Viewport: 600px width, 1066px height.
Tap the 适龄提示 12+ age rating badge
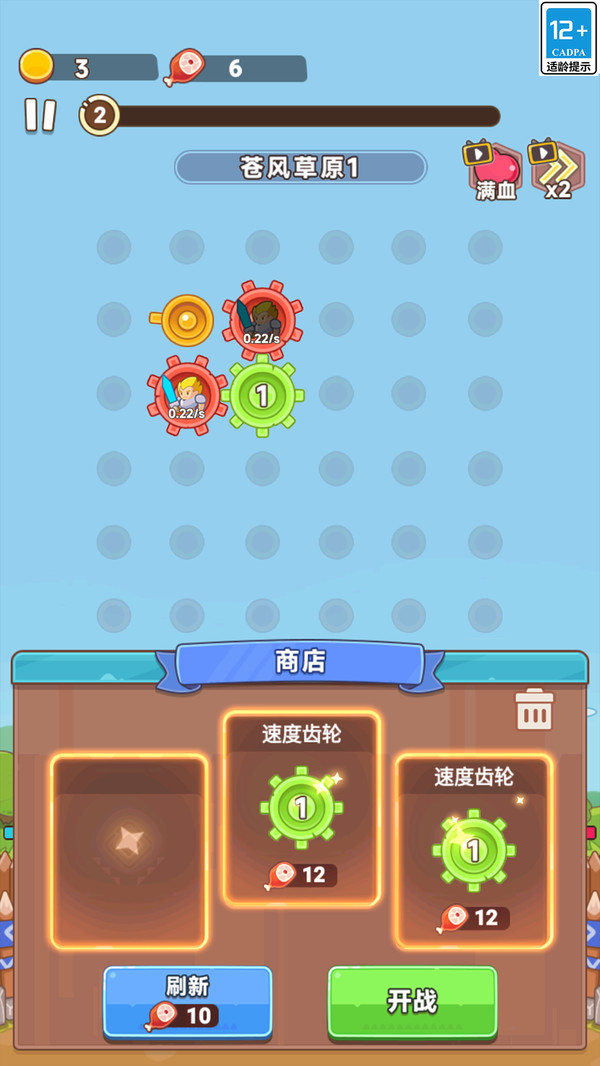coord(568,39)
